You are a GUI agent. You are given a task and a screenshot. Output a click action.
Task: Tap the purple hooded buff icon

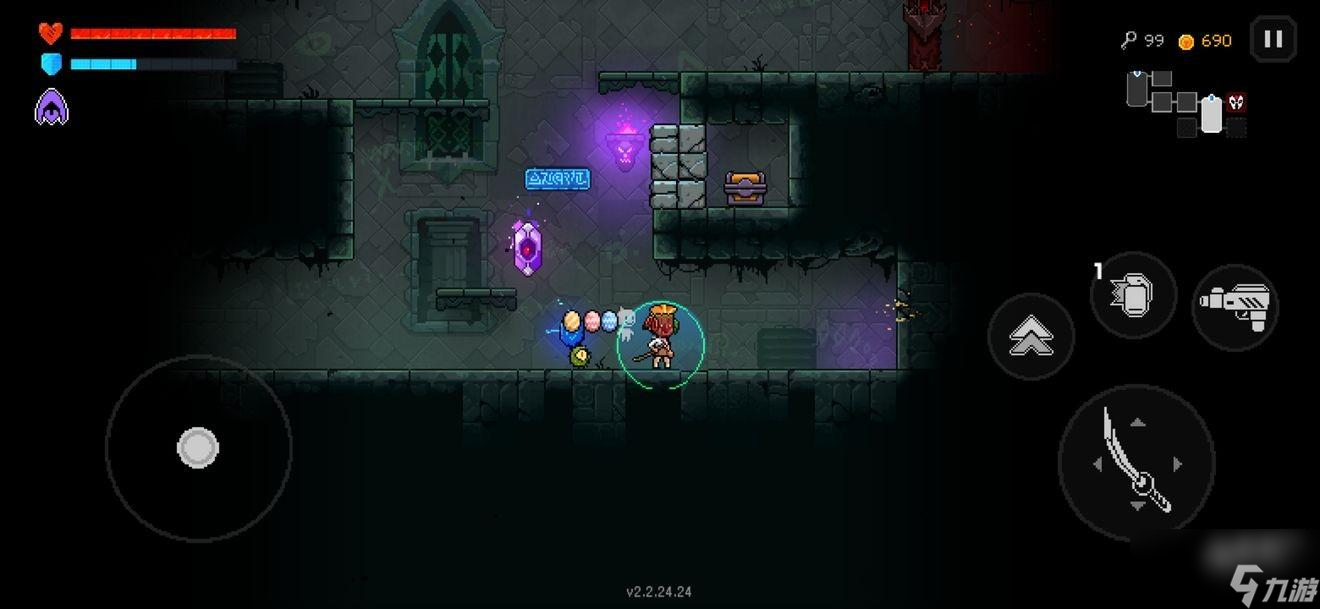[51, 107]
